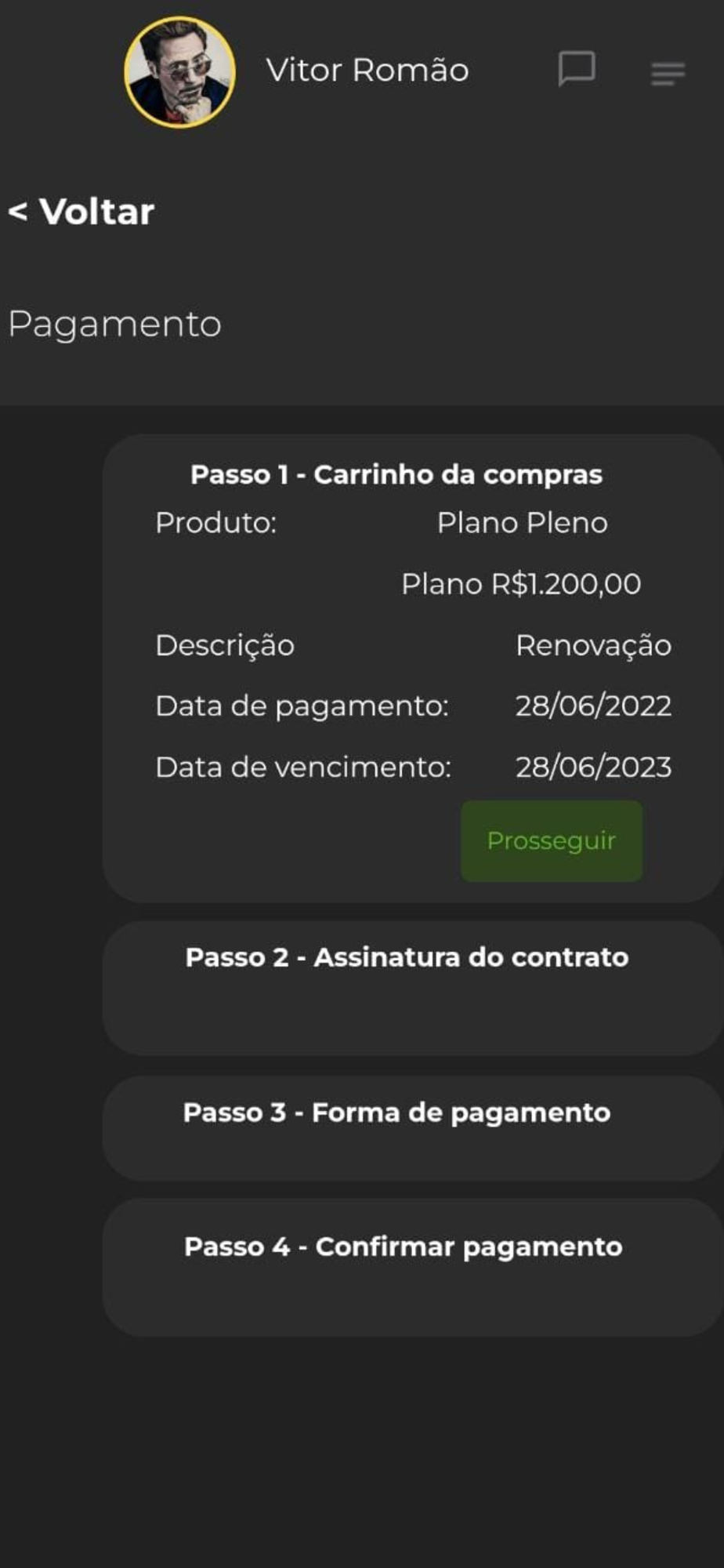Open Vitor Romão's profile picture
Image resolution: width=724 pixels, height=1568 pixels.
tap(180, 72)
